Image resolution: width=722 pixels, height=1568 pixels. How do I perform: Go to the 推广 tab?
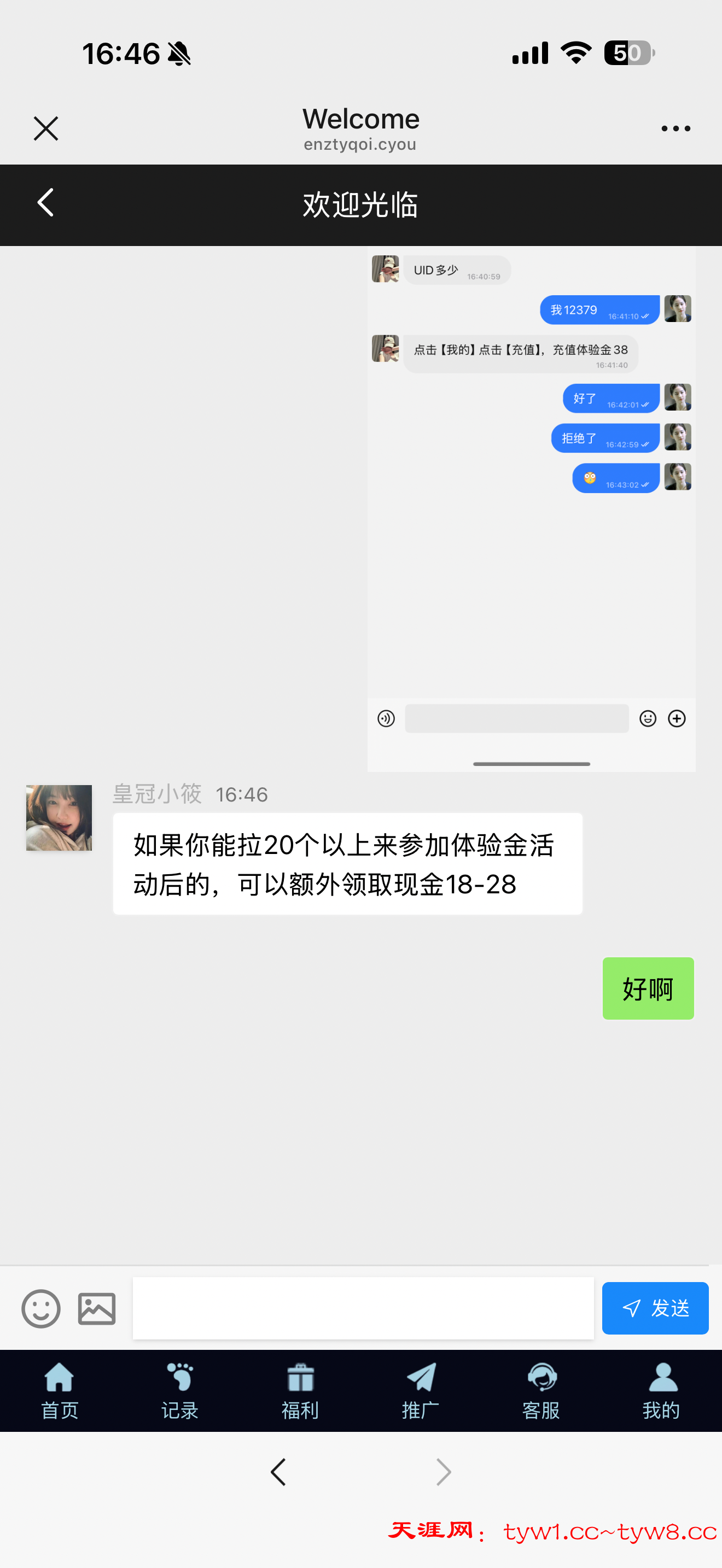click(x=421, y=1390)
